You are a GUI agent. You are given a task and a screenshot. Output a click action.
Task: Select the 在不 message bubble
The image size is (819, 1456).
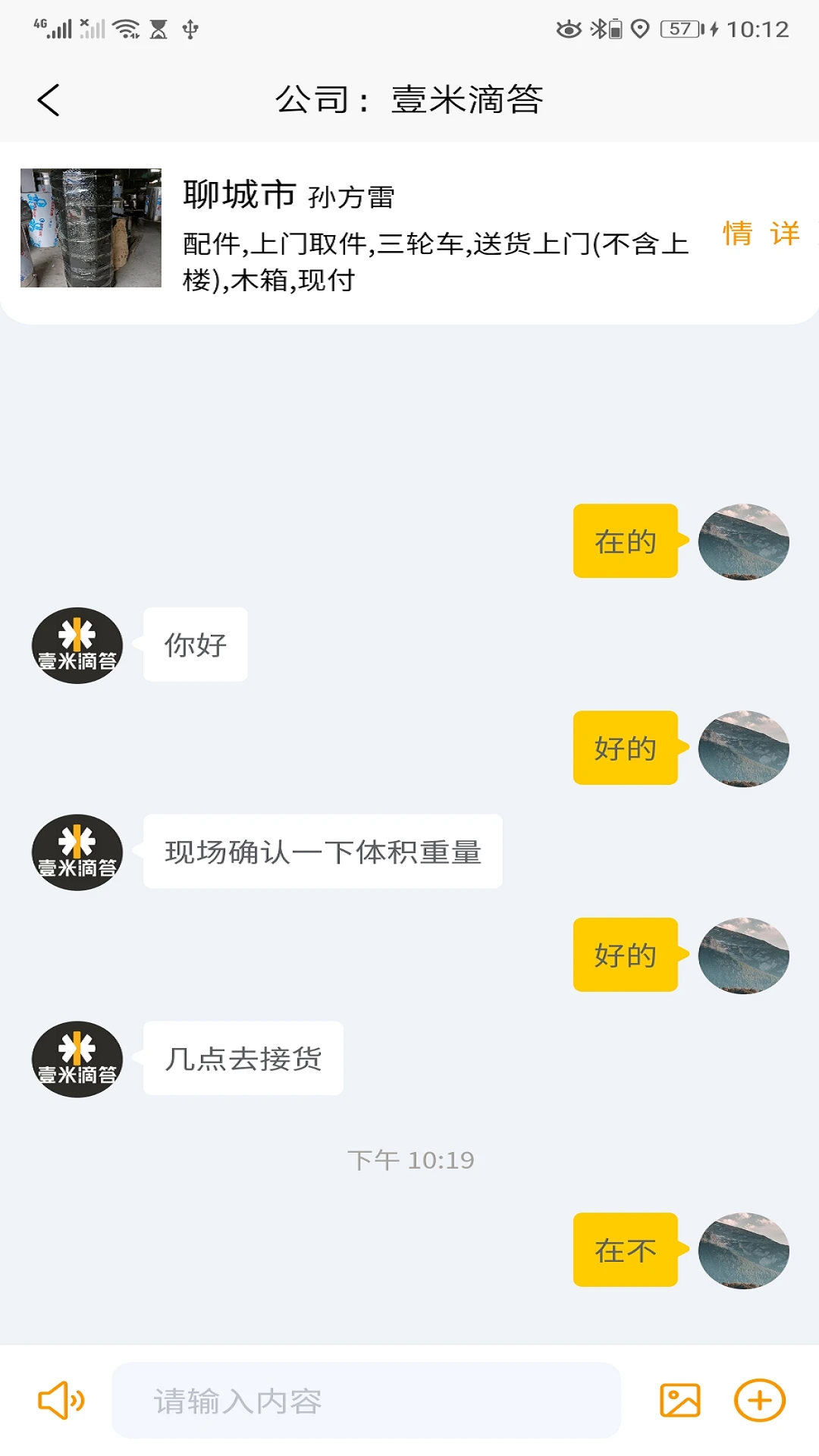click(625, 1250)
